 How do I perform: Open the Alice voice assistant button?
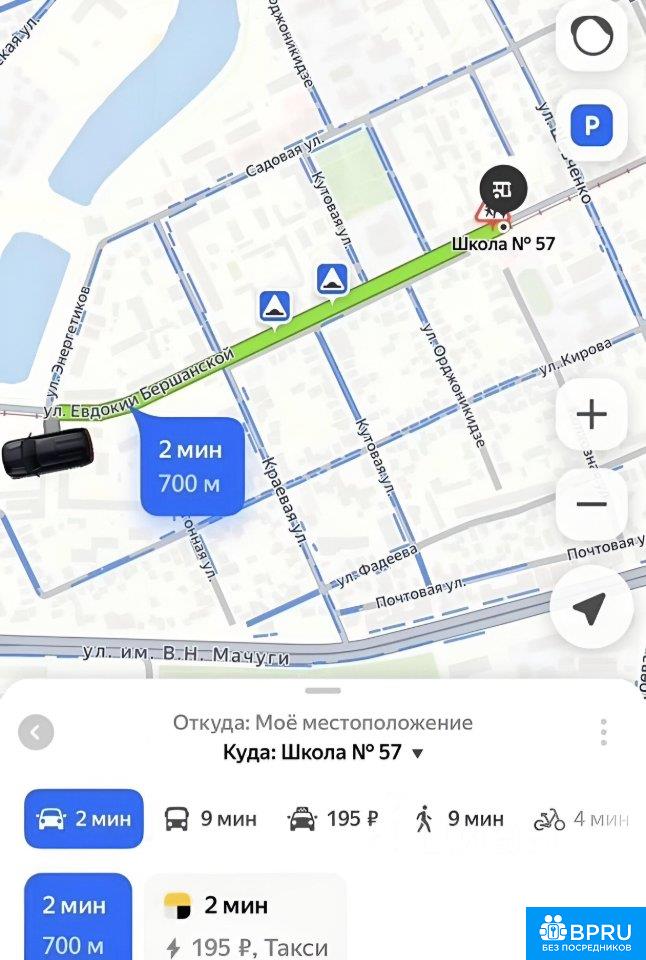point(592,36)
